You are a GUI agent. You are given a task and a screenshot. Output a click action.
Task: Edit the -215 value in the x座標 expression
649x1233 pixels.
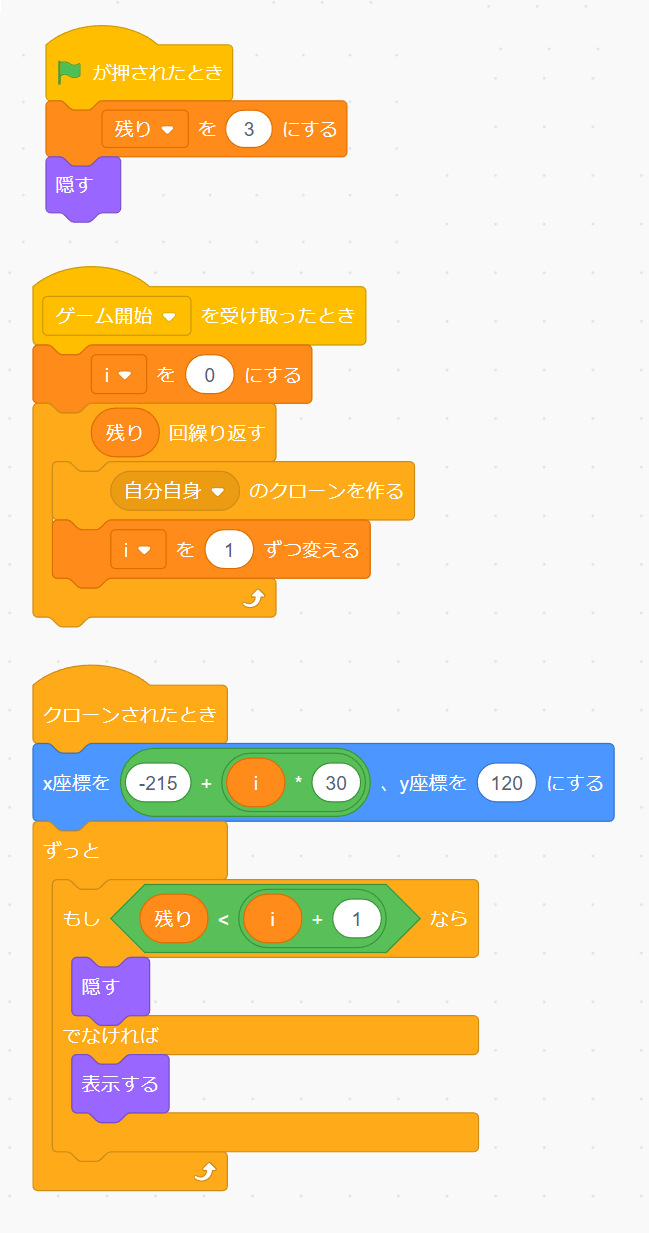pos(159,783)
